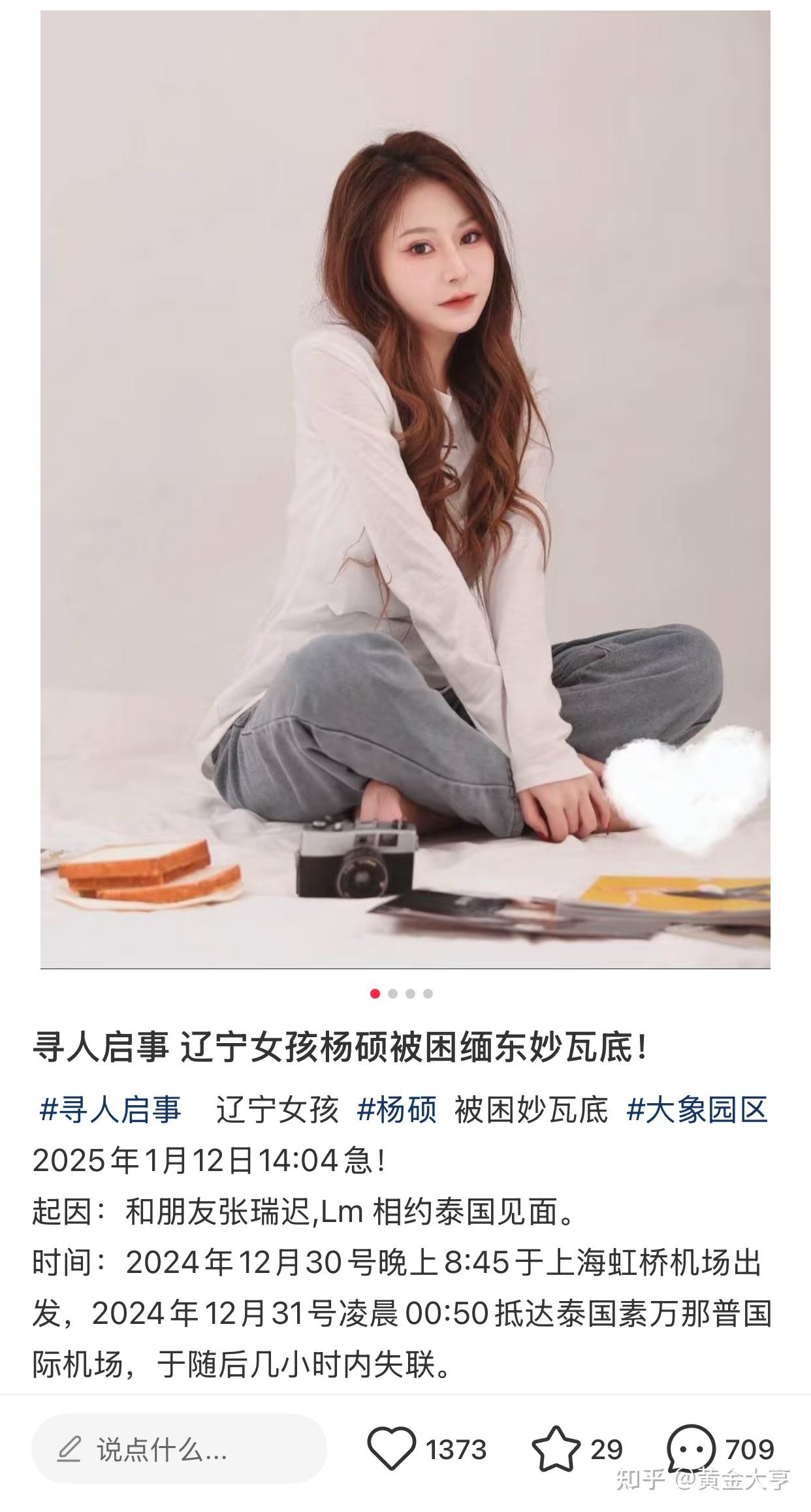811x1512 pixels.
Task: Open the comments via the speech bubble icon
Action: point(691,1448)
